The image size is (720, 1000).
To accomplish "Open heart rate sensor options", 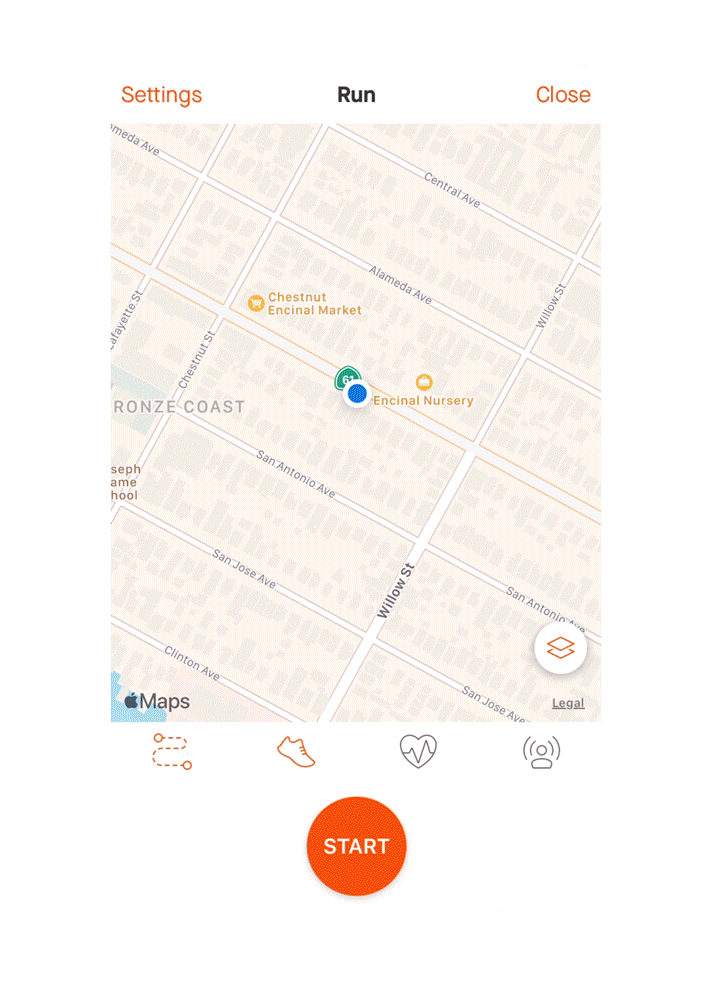I will (418, 751).
